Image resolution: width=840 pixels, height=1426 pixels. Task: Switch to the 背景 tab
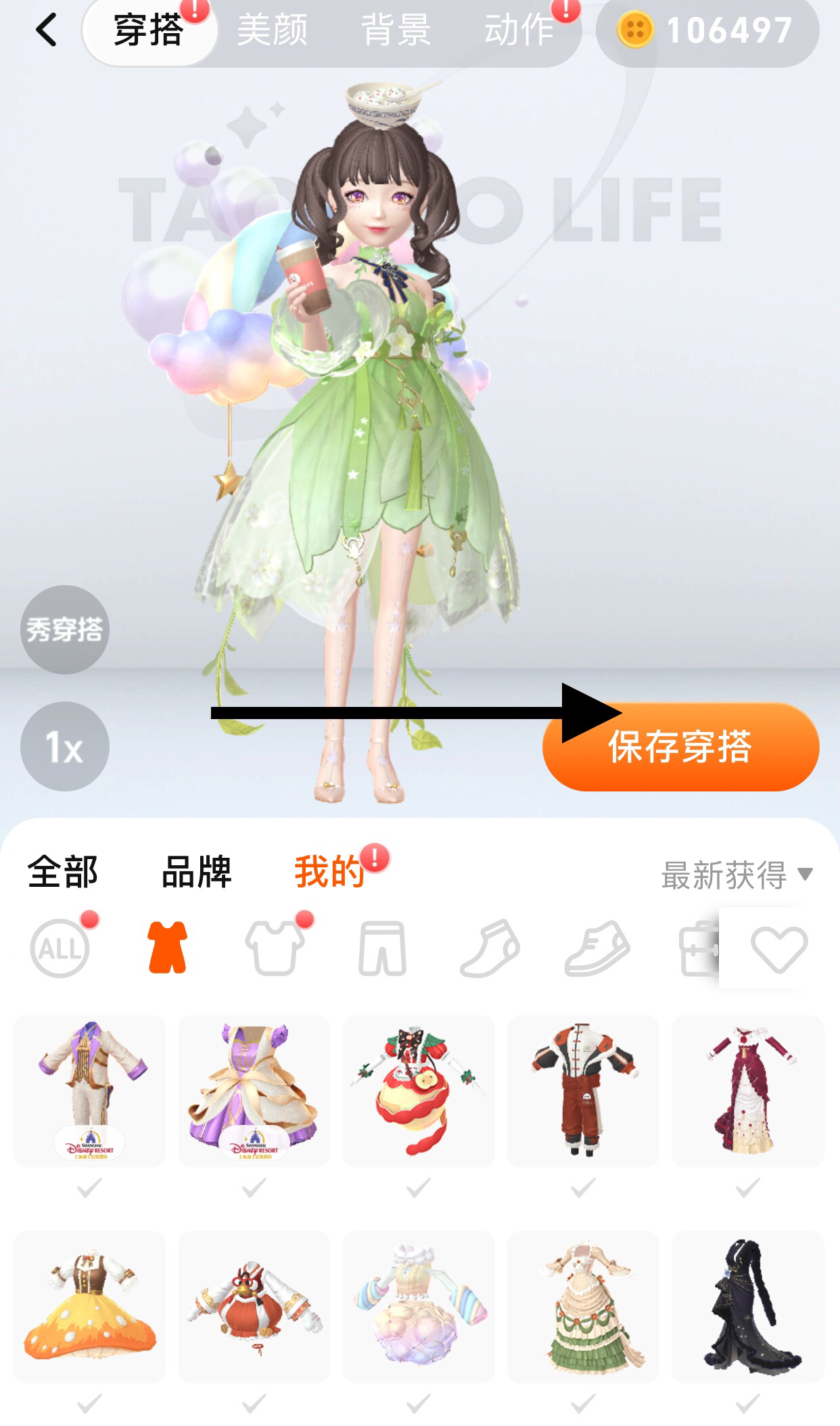pos(396,30)
